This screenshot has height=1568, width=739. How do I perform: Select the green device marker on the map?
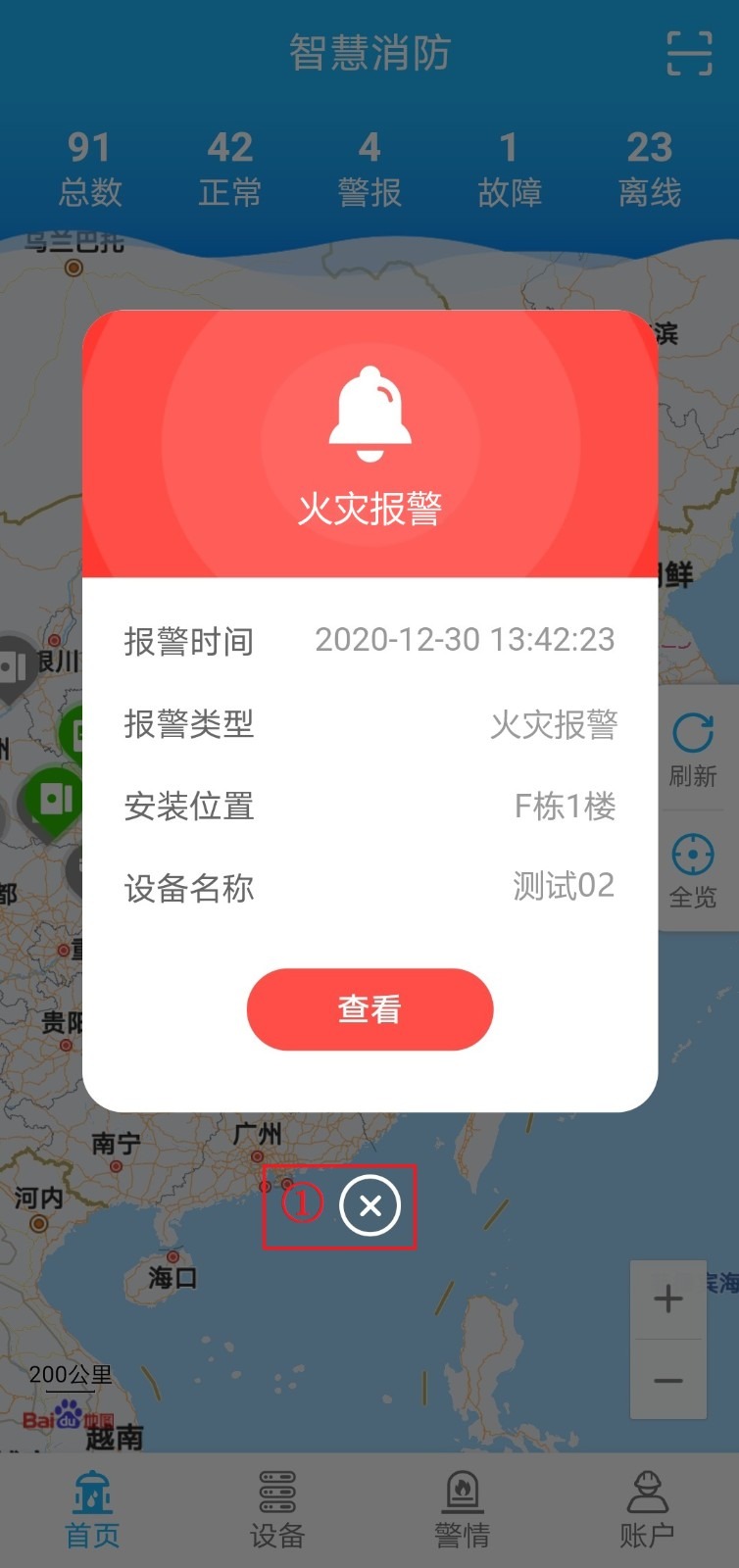[54, 799]
